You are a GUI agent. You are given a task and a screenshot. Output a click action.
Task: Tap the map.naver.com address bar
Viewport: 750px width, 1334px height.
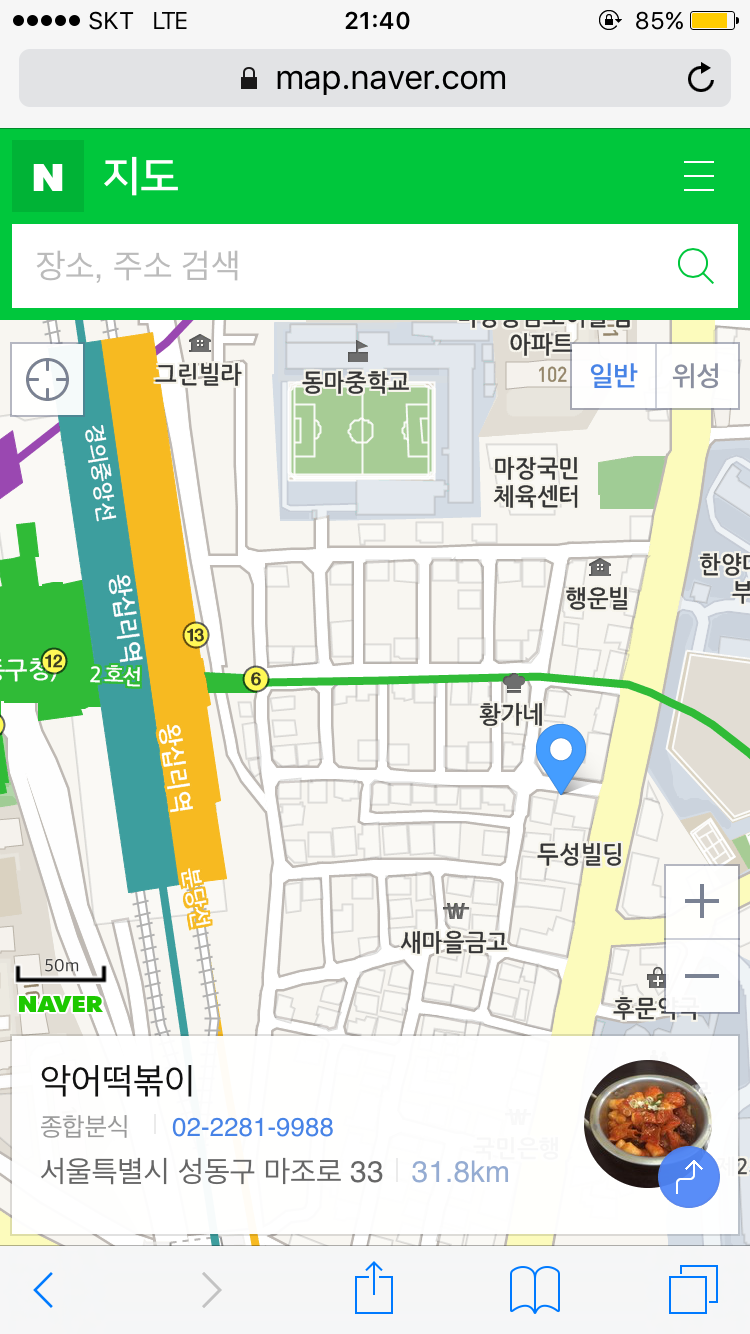coord(375,78)
